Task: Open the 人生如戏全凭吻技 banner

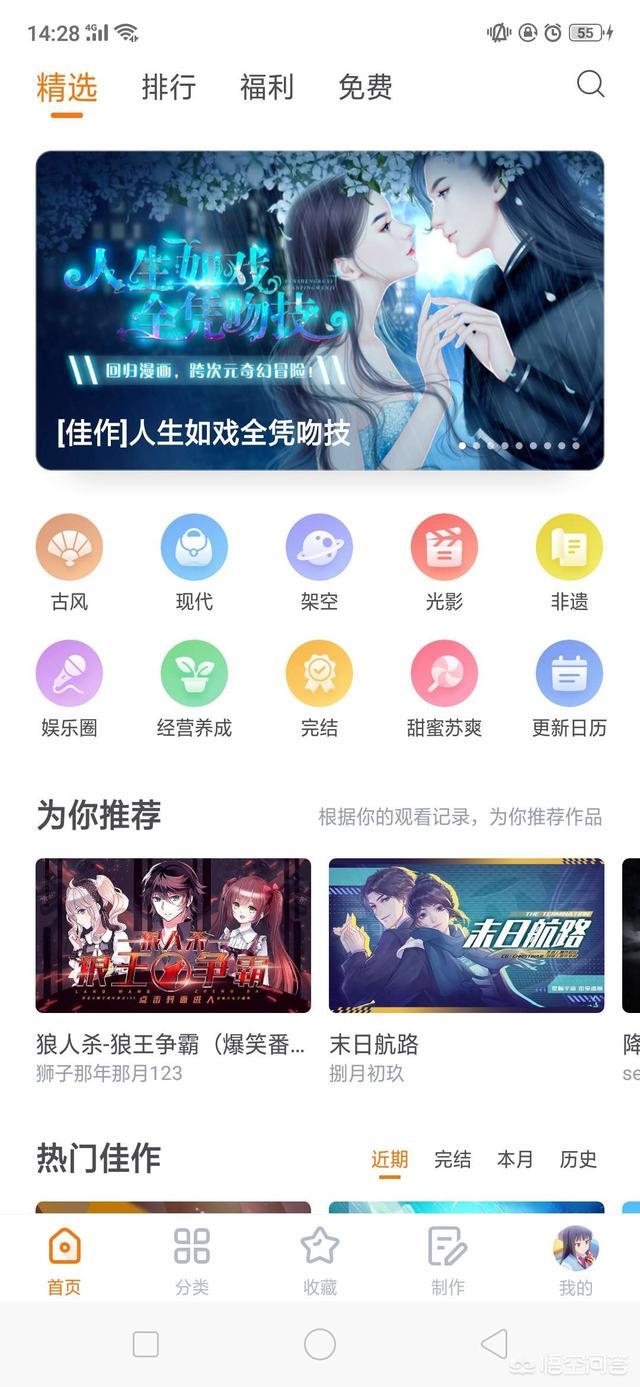Action: (320, 310)
